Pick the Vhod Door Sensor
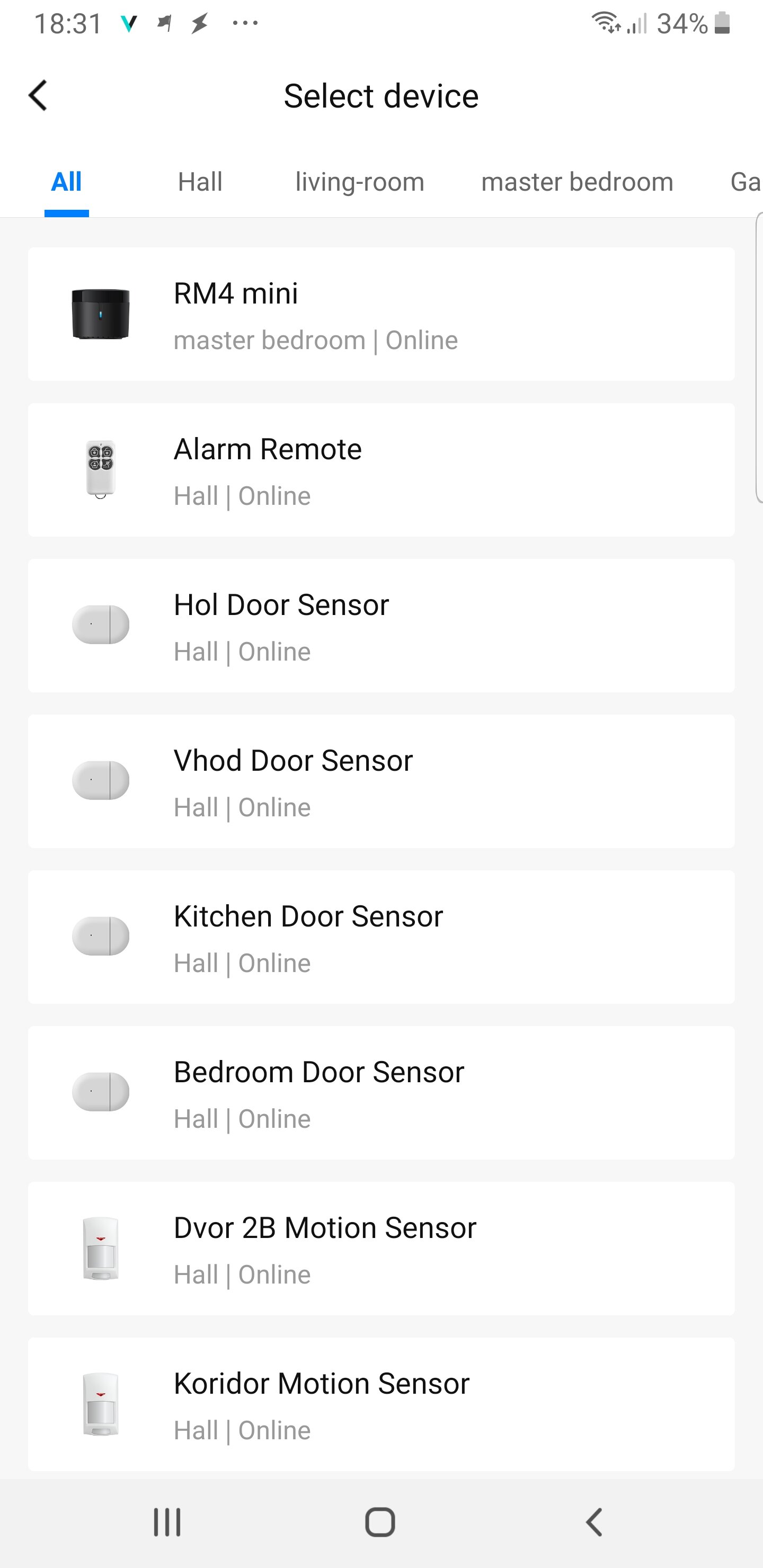 point(381,781)
